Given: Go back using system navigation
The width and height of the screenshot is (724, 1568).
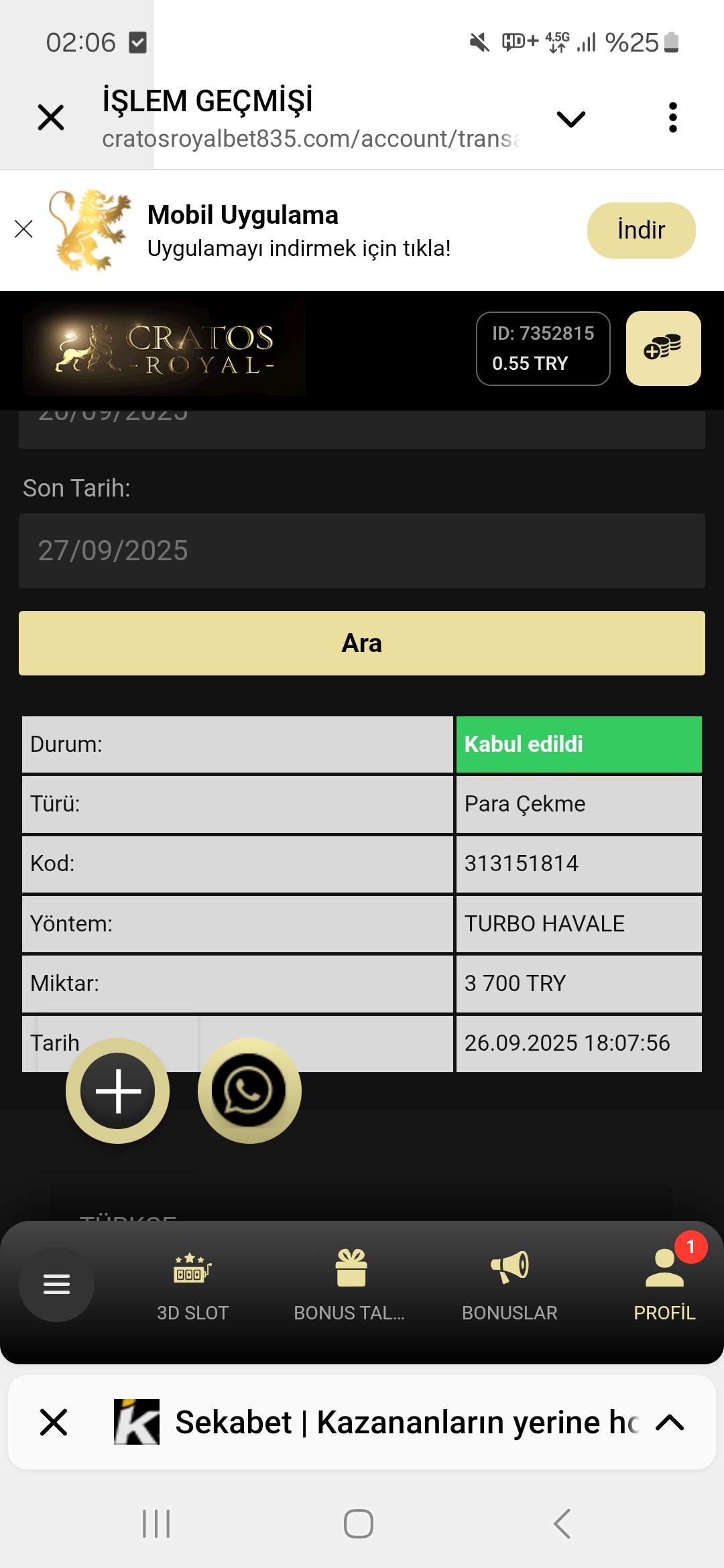Looking at the screenshot, I should point(562,1524).
